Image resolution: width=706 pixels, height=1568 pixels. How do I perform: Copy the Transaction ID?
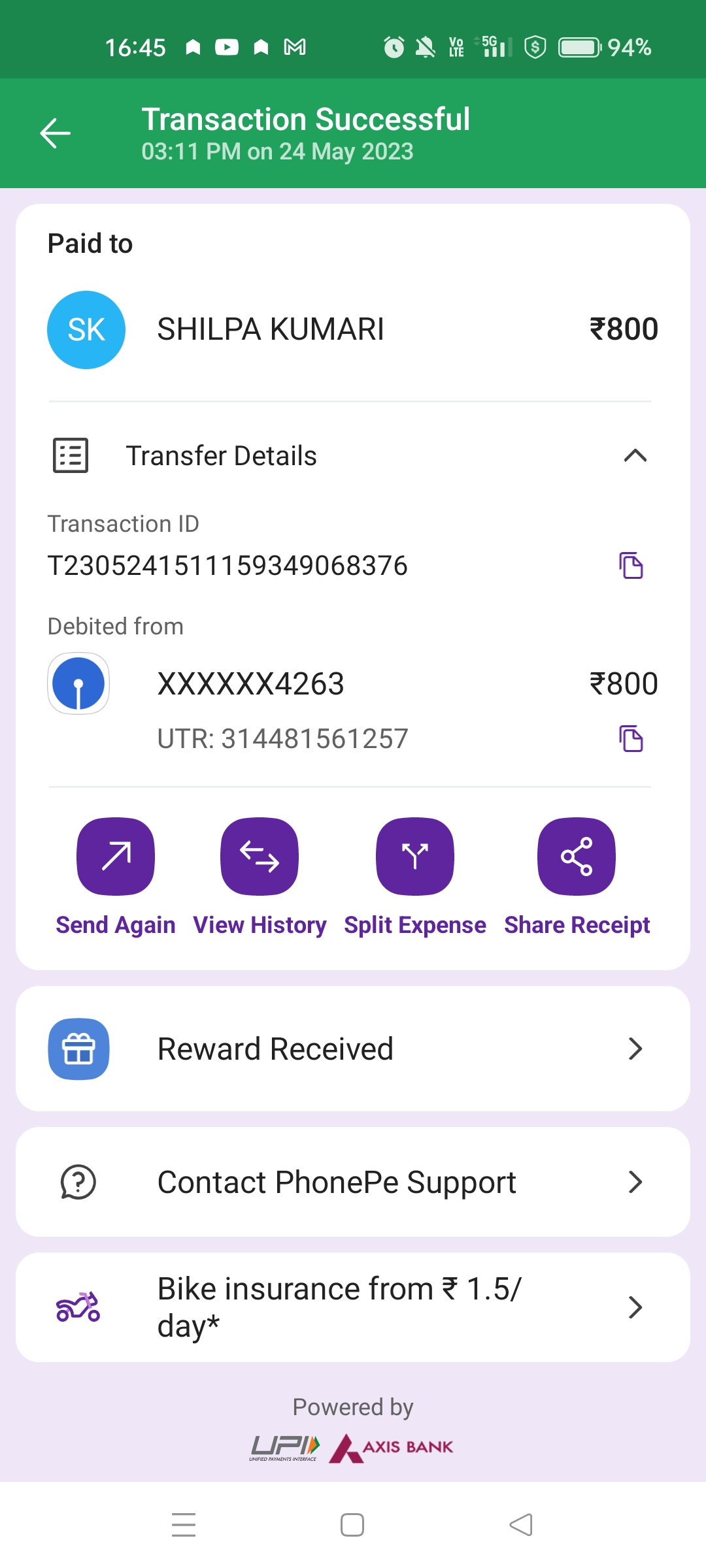631,565
